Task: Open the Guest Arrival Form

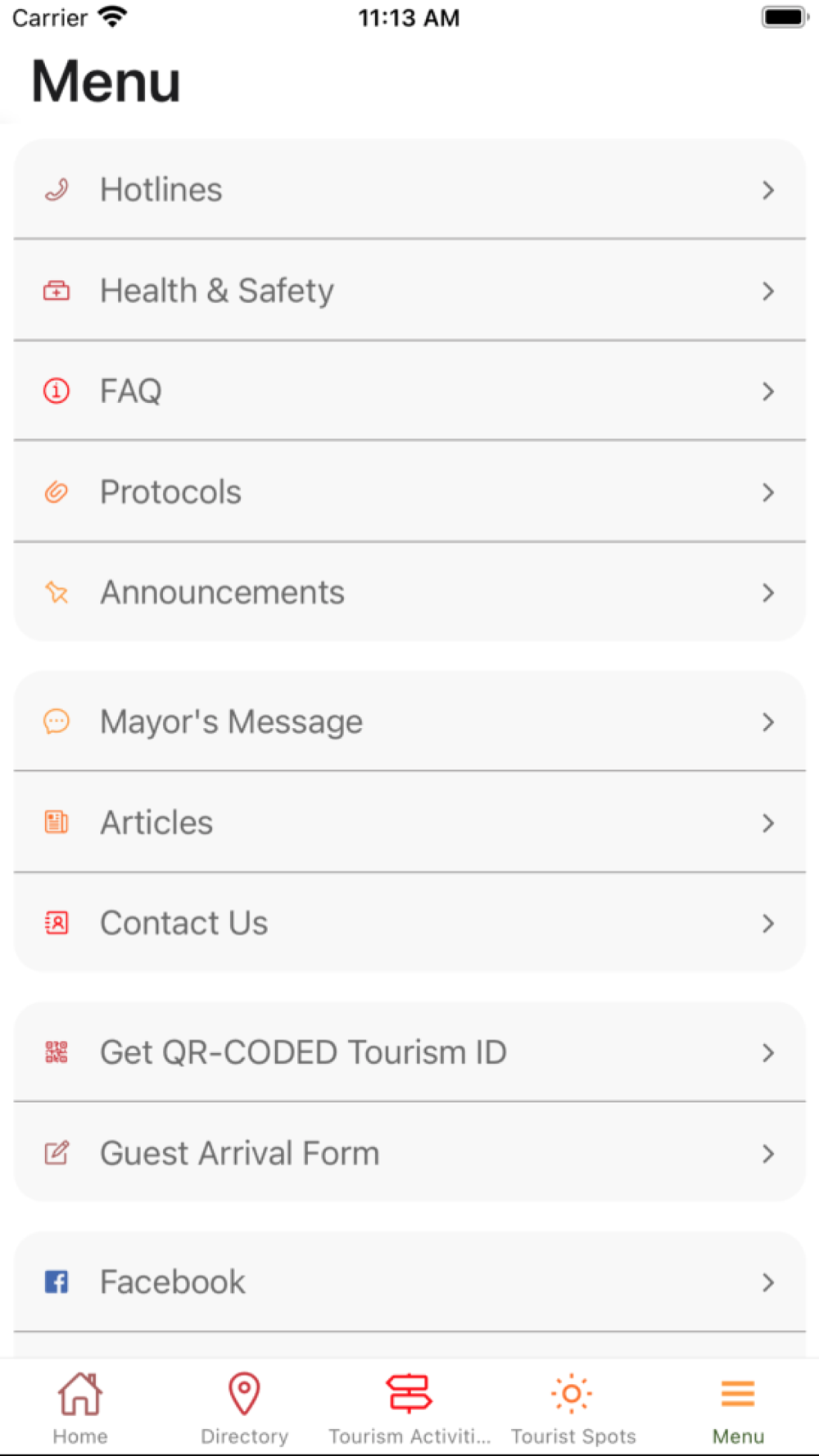Action: click(x=409, y=1153)
